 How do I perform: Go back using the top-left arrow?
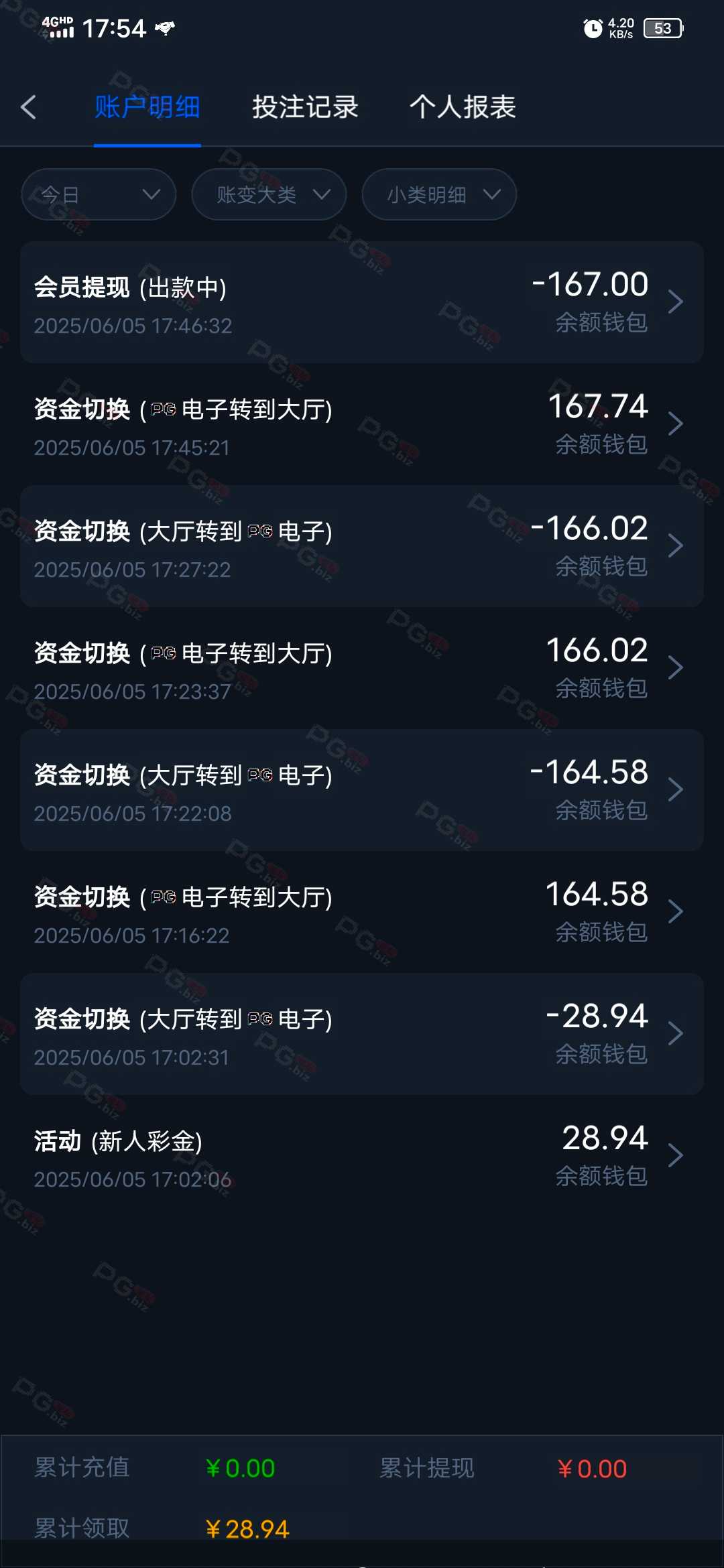pos(28,107)
